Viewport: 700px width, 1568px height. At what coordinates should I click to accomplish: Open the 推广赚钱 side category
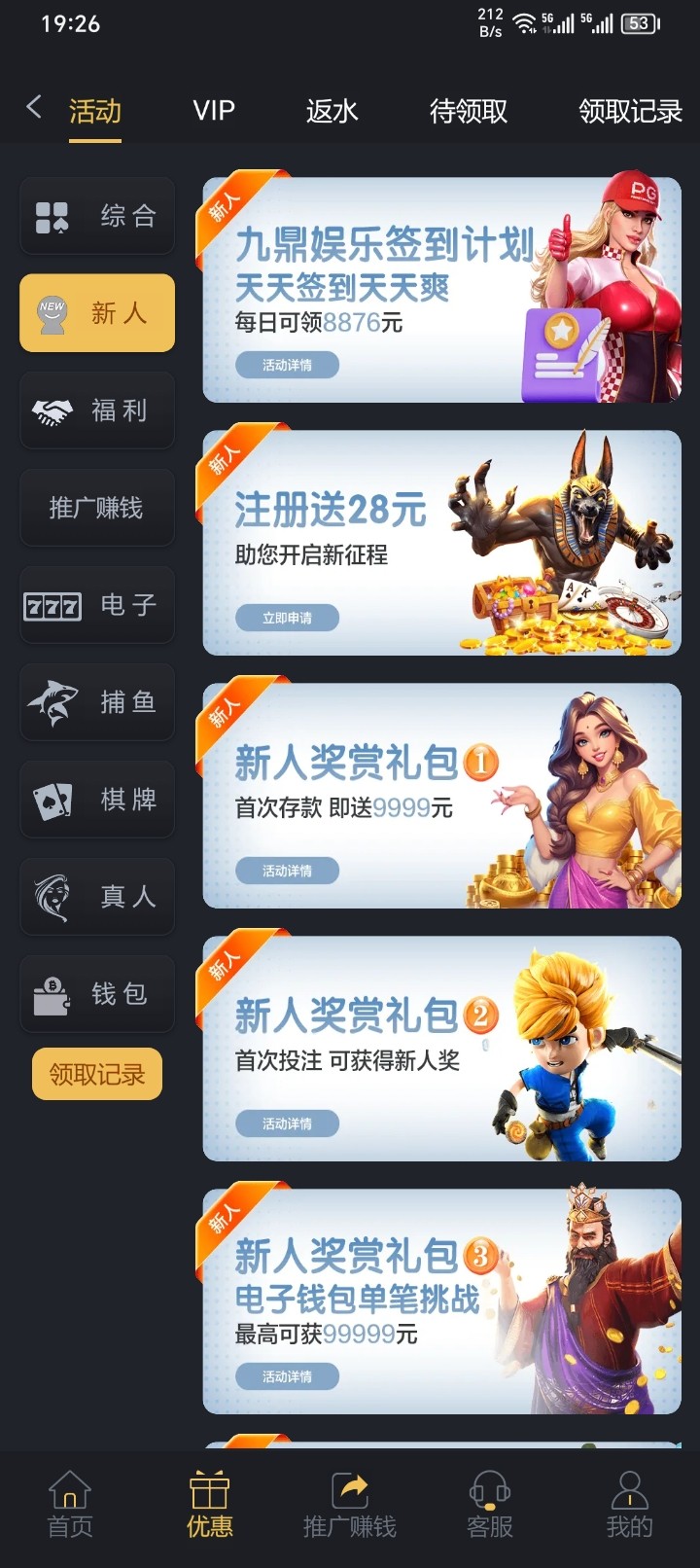(x=97, y=508)
